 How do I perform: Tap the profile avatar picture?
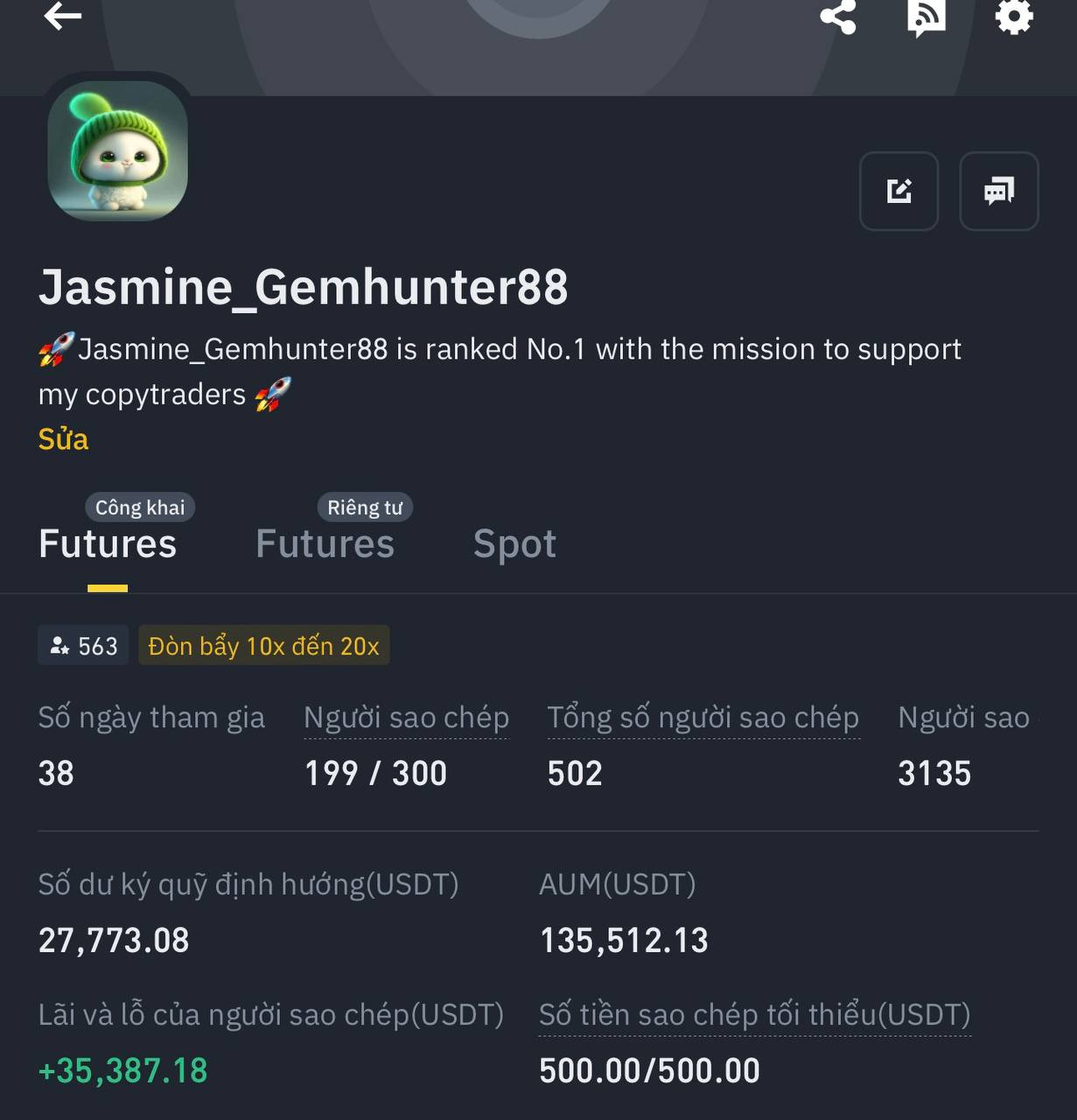pos(118,150)
